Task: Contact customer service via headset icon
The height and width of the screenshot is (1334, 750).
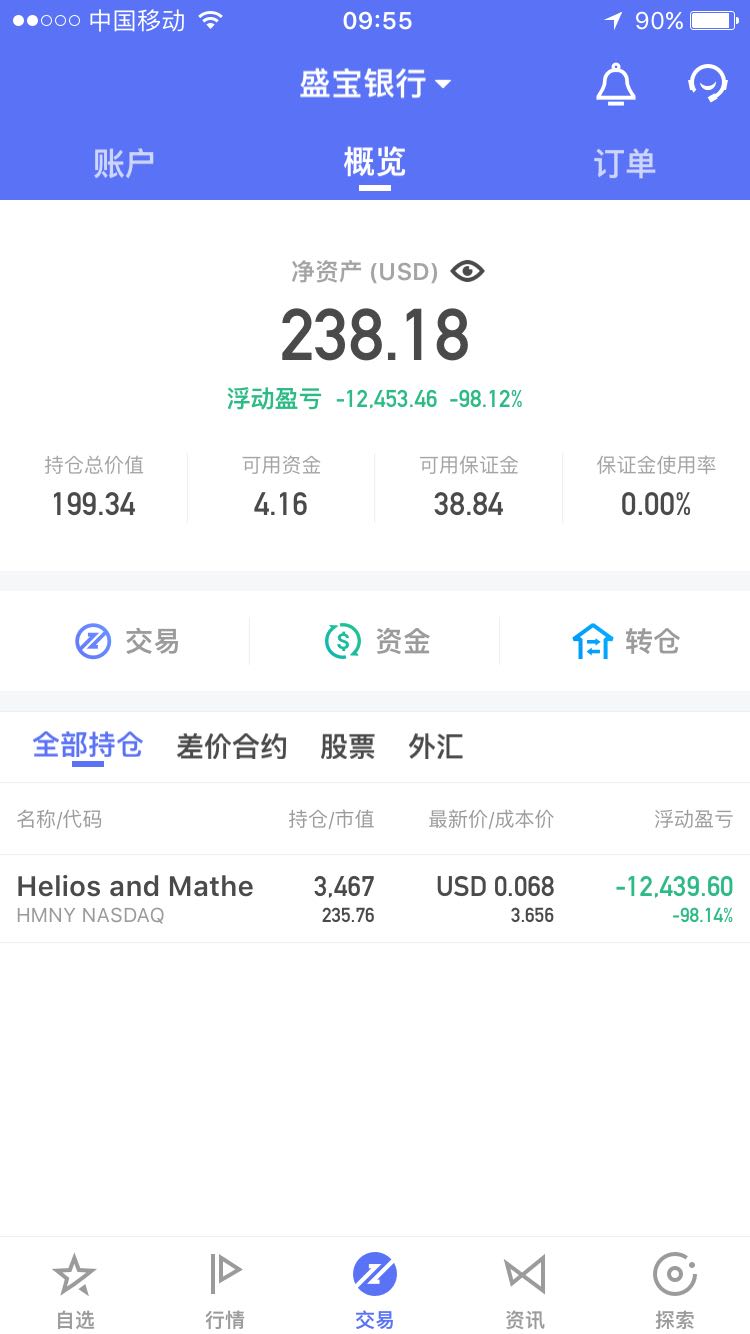Action: click(x=708, y=84)
